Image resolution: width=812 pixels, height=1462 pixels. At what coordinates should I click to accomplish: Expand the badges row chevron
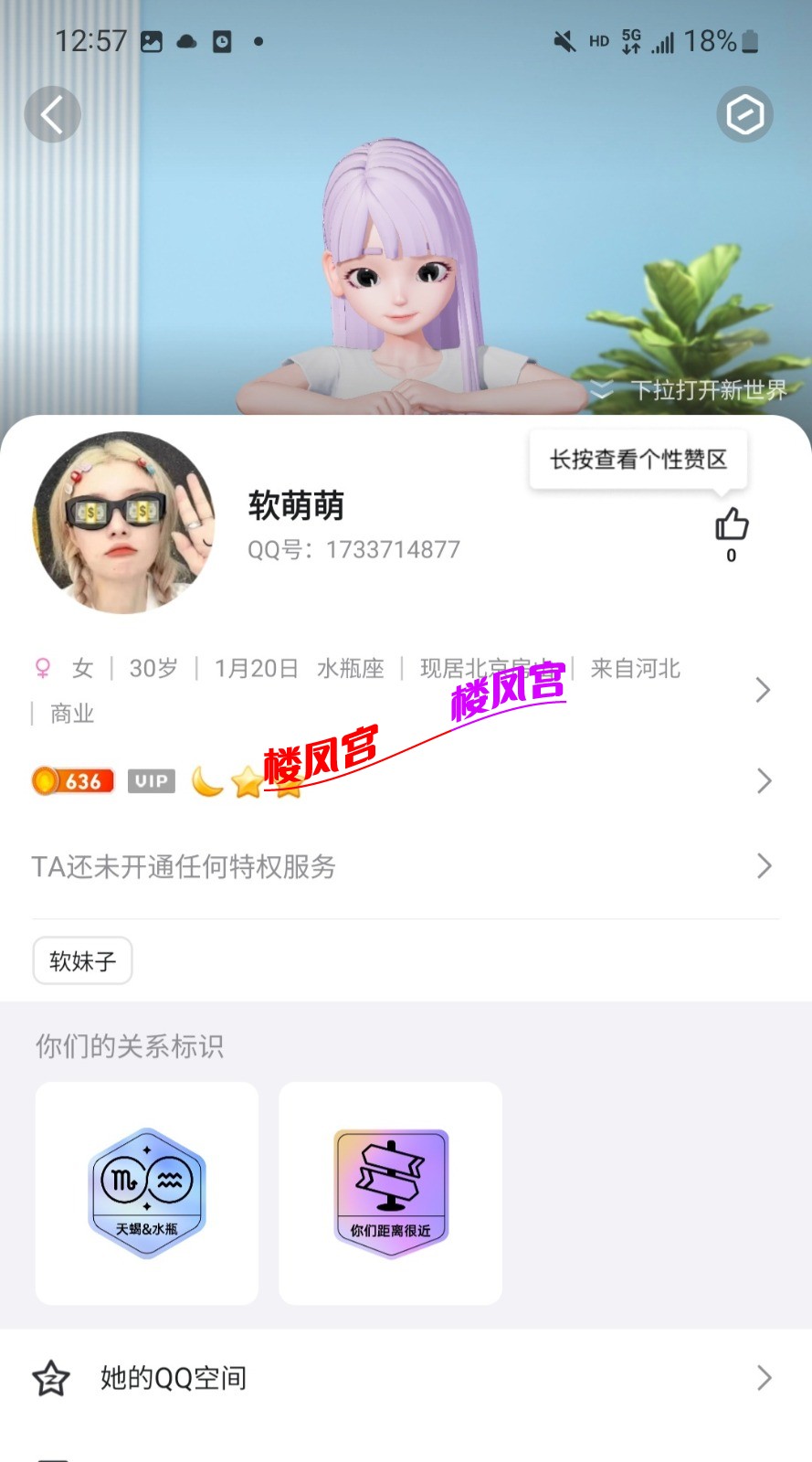765,780
